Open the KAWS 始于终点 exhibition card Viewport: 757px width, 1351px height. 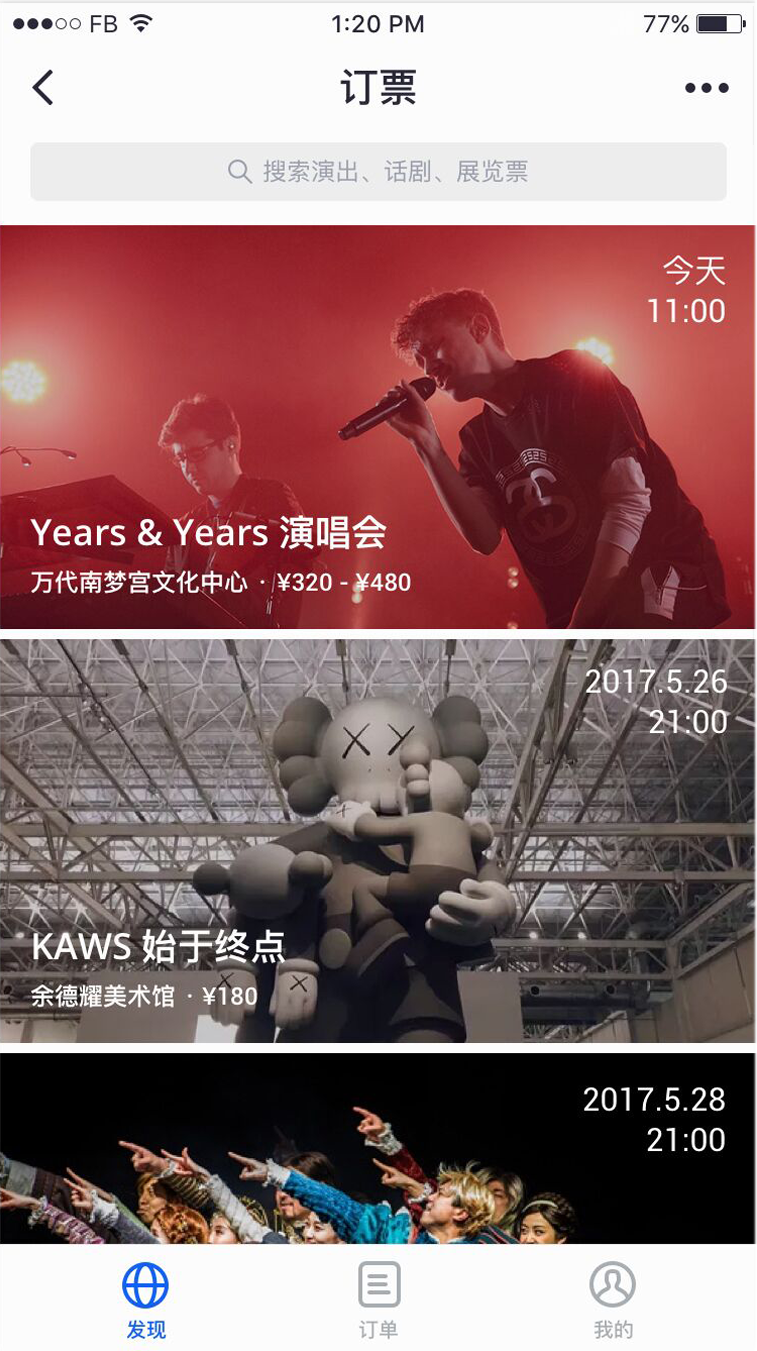click(378, 840)
